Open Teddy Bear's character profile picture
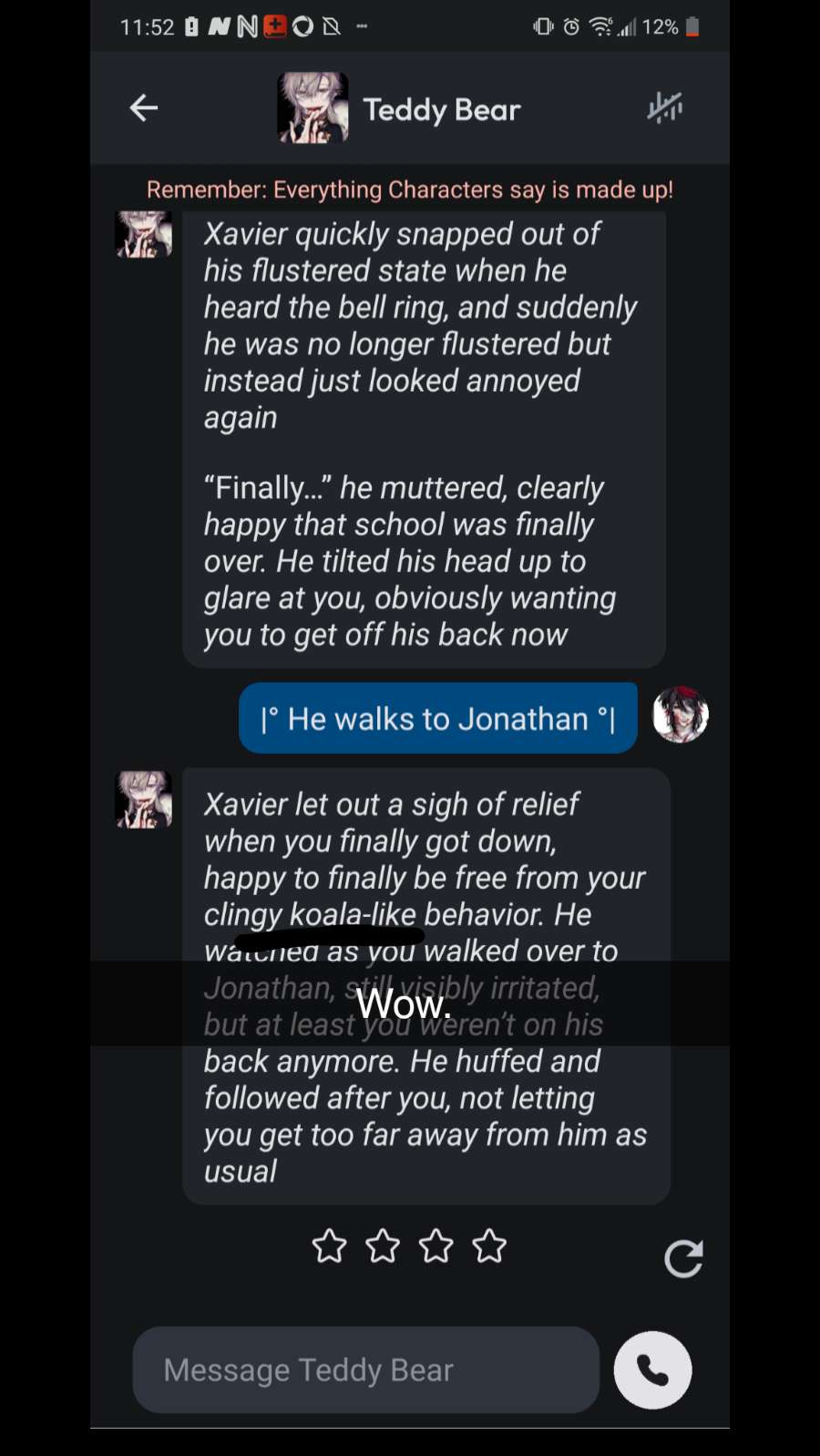Screen dimensions: 820x1456 coord(313,108)
